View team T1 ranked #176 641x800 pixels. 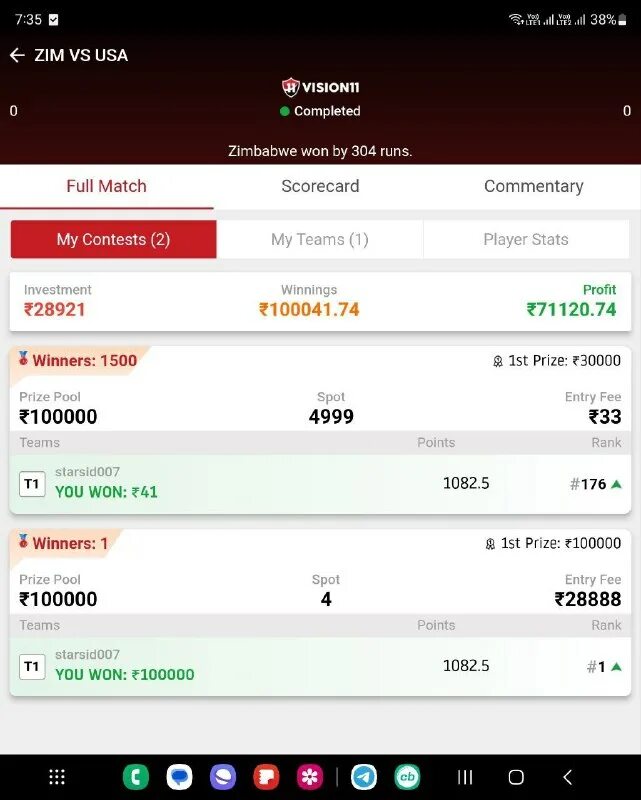click(320, 484)
